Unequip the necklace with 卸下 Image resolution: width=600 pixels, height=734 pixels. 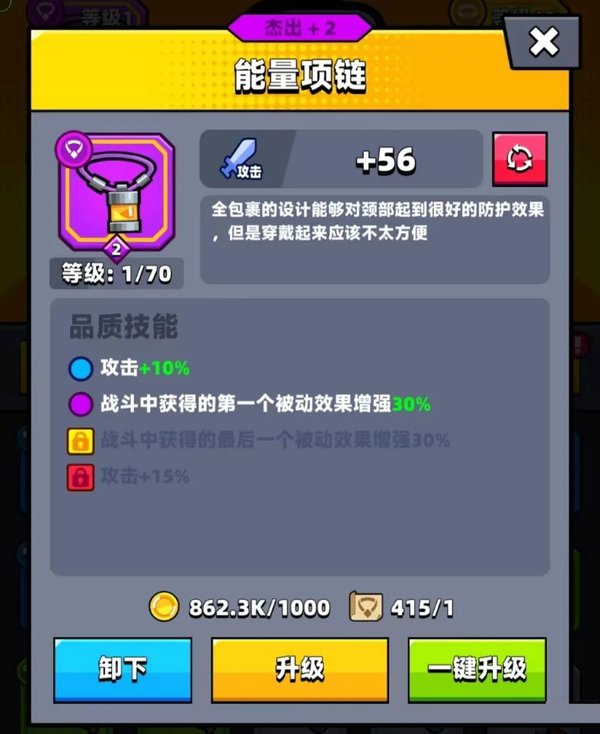[x=123, y=669]
